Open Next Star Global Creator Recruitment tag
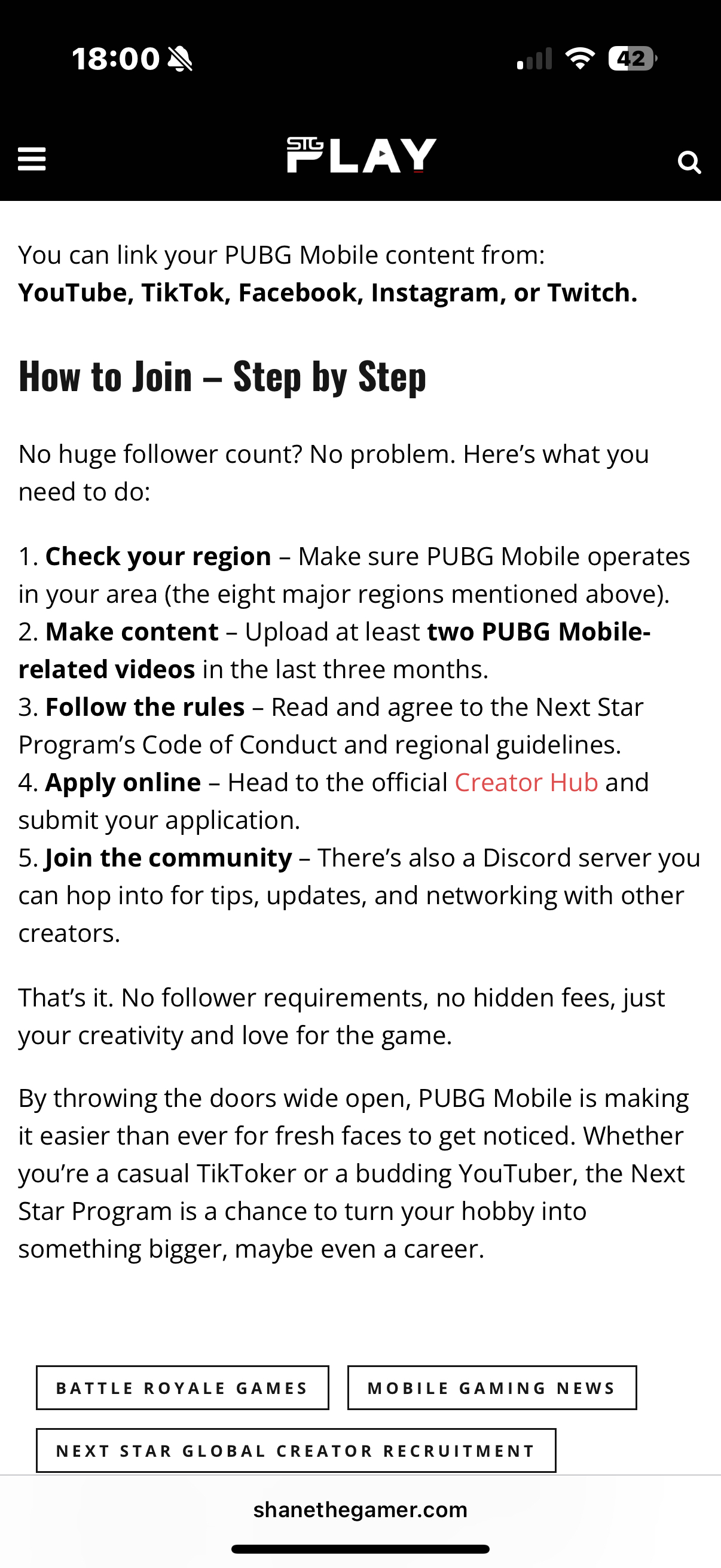721x1568 pixels. [x=296, y=1451]
